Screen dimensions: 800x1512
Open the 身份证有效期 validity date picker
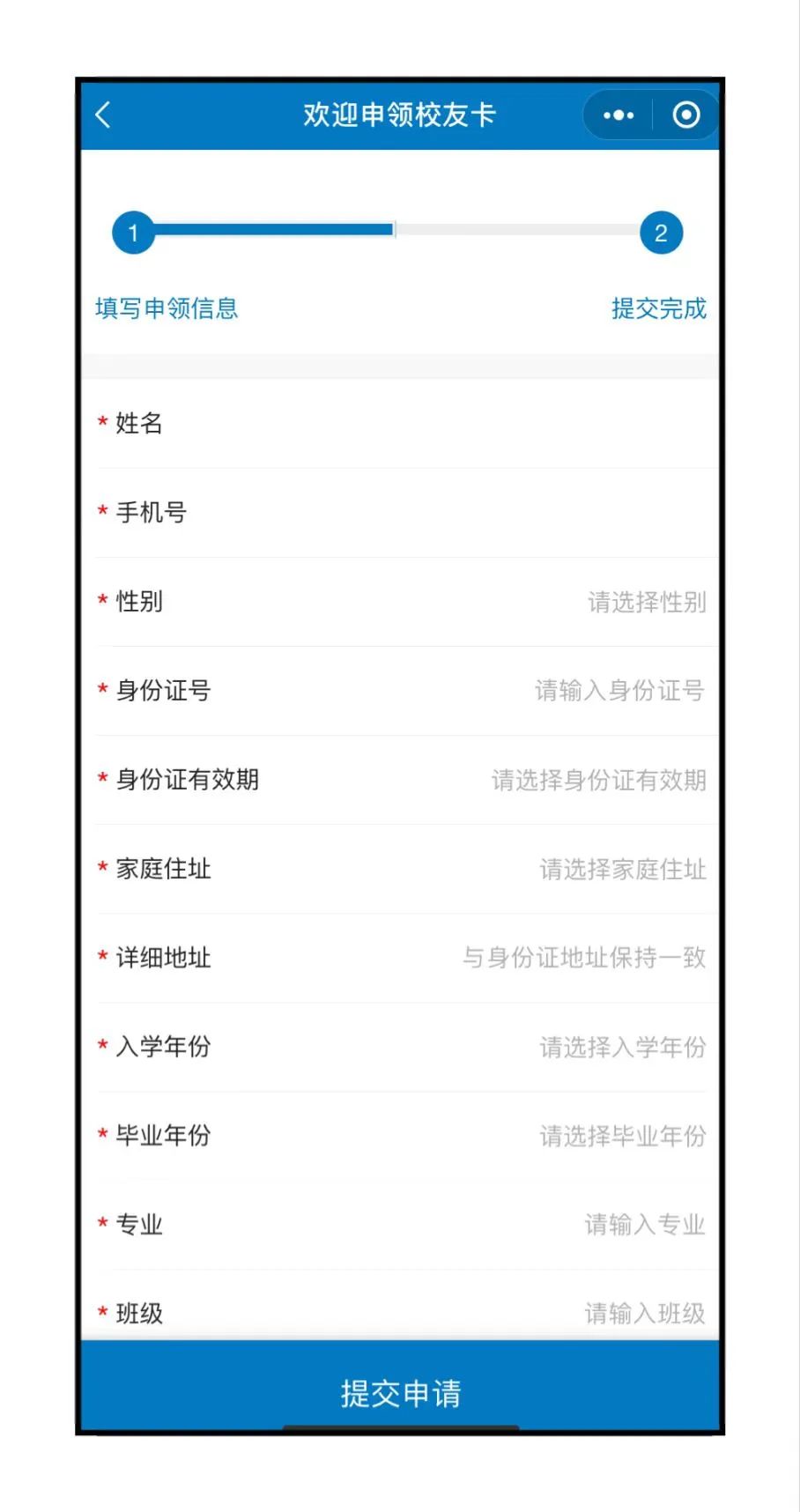pos(529,780)
